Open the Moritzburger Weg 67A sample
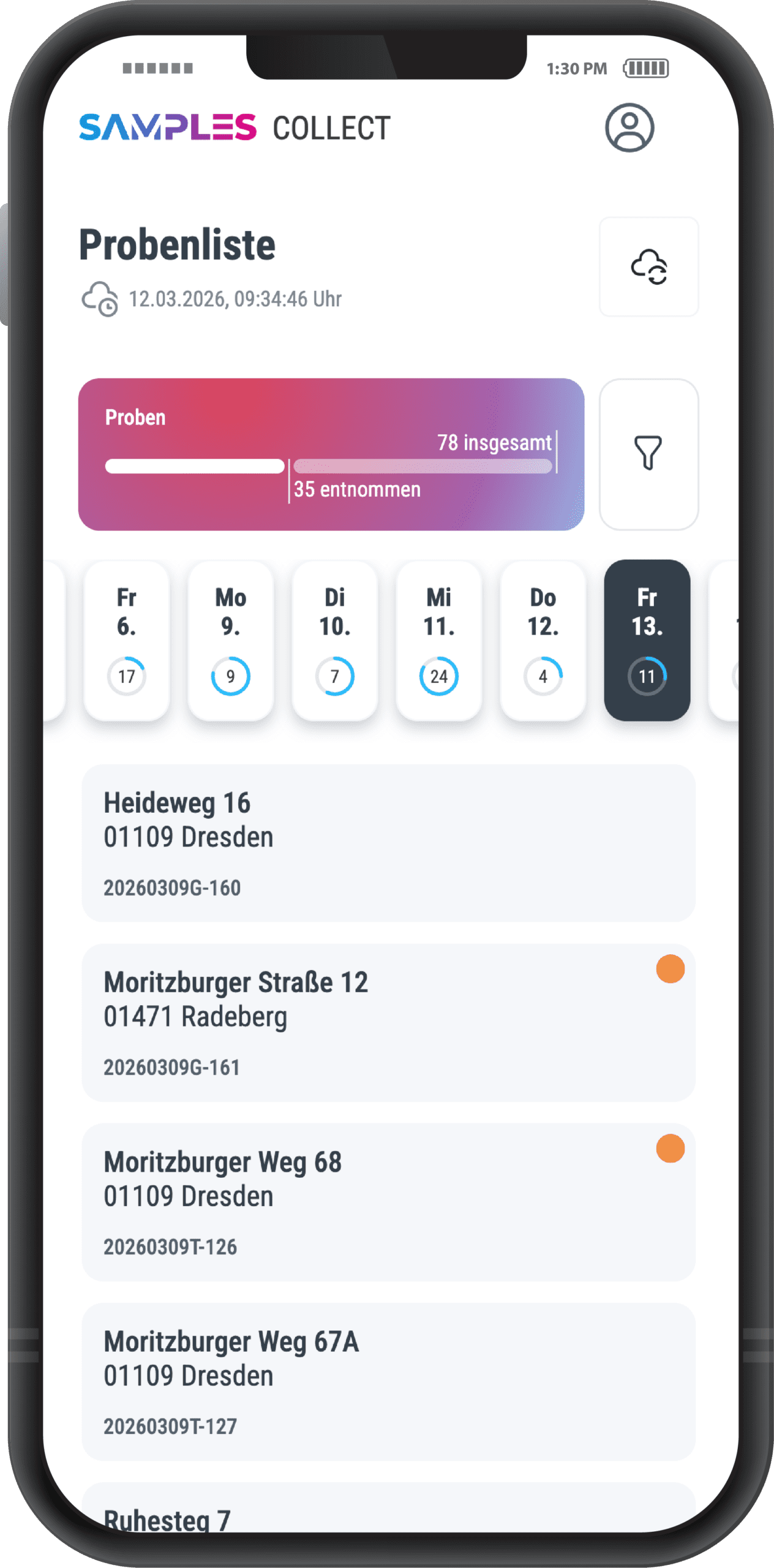This screenshot has width=774, height=1568. [388, 1381]
